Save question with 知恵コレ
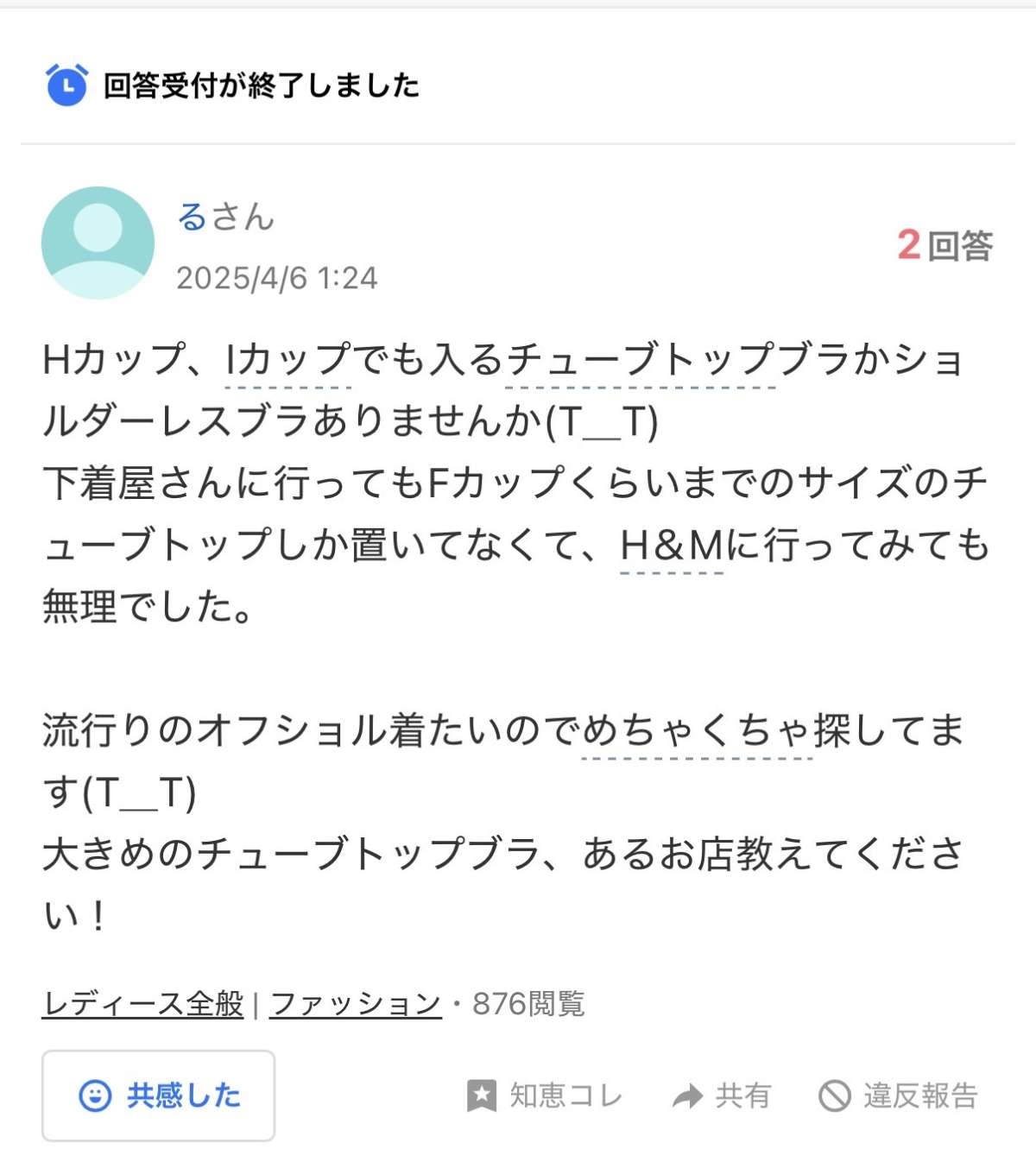The image size is (1036, 1168). pyautogui.click(x=545, y=1095)
